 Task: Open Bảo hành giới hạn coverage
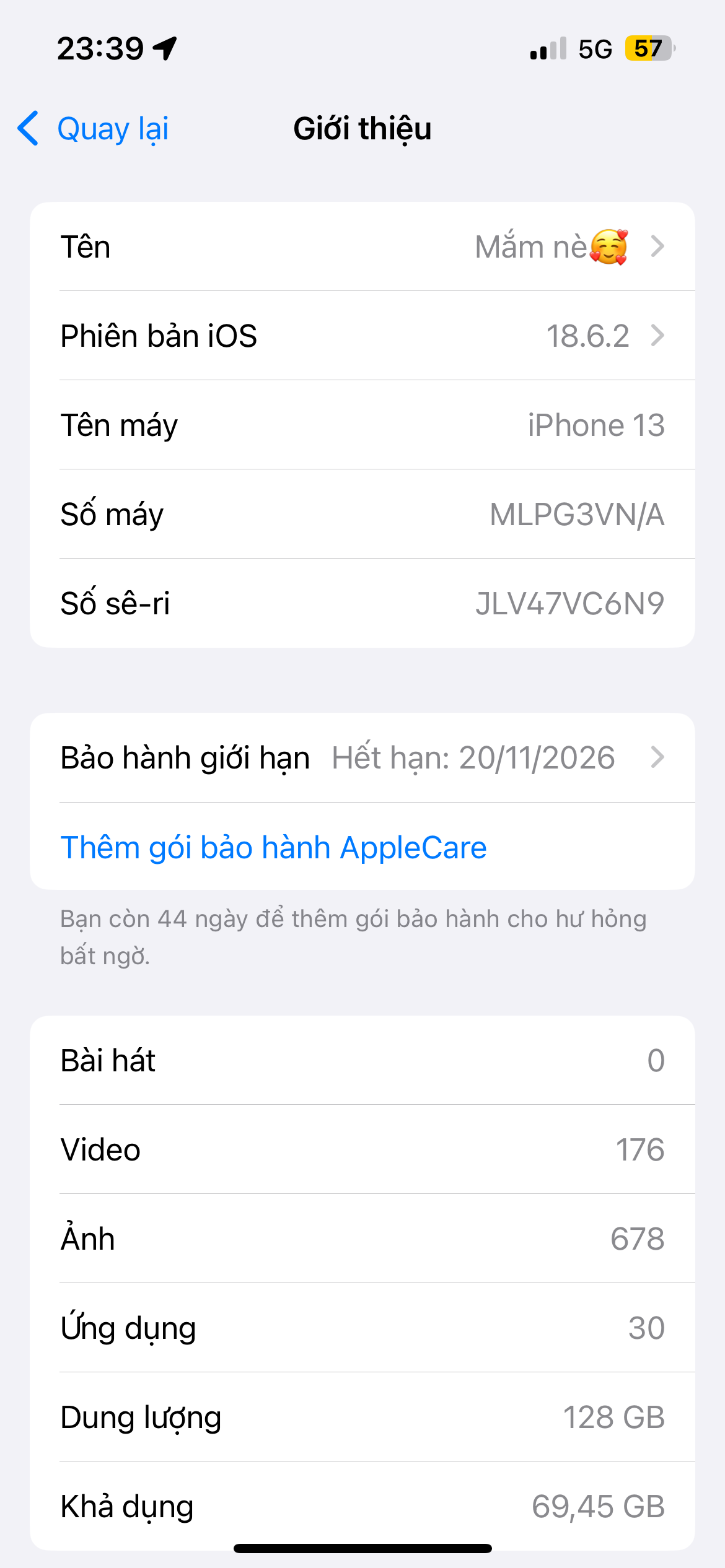click(x=362, y=757)
